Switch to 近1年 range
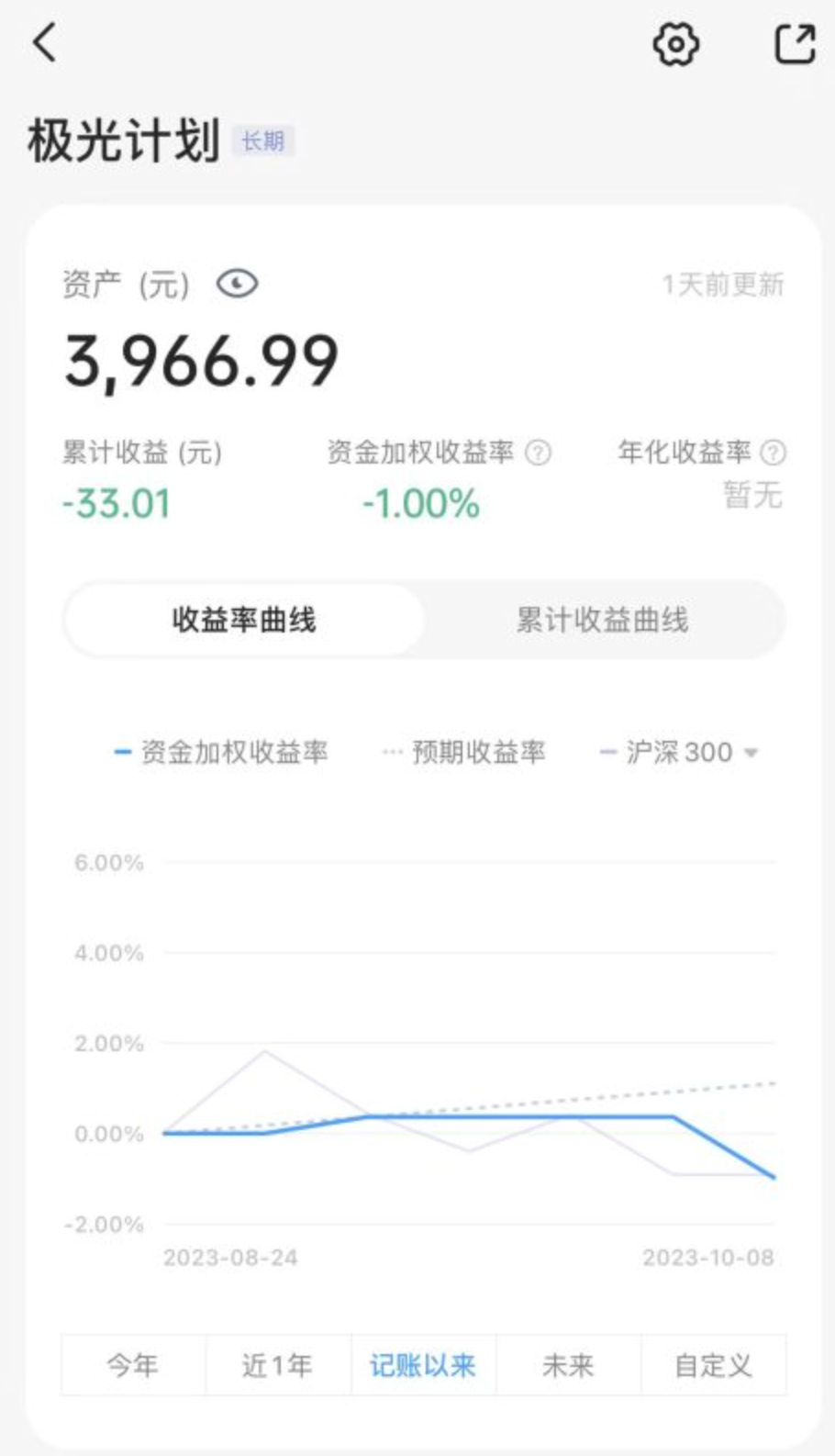The width and height of the screenshot is (835, 1456). [277, 1365]
